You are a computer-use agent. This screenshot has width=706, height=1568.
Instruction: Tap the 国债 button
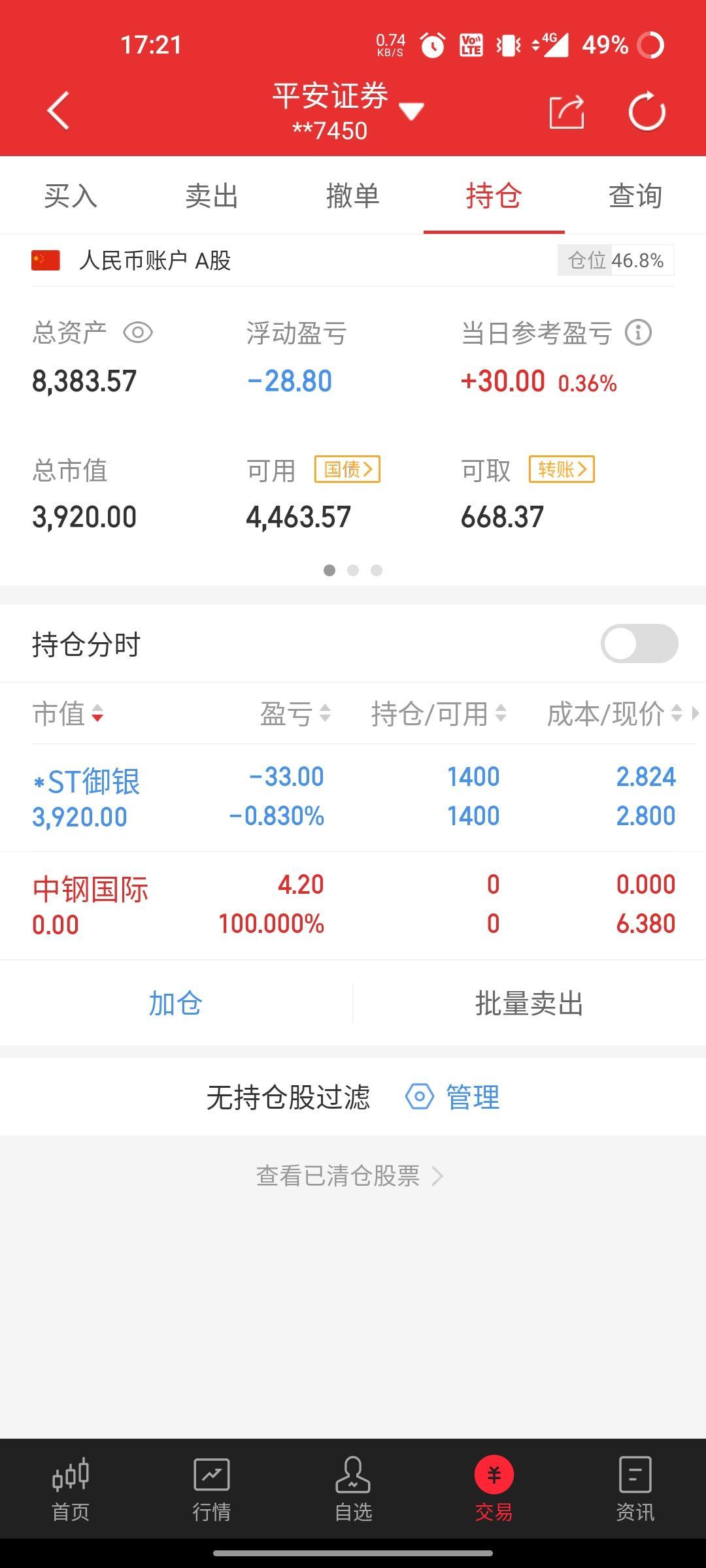click(347, 469)
